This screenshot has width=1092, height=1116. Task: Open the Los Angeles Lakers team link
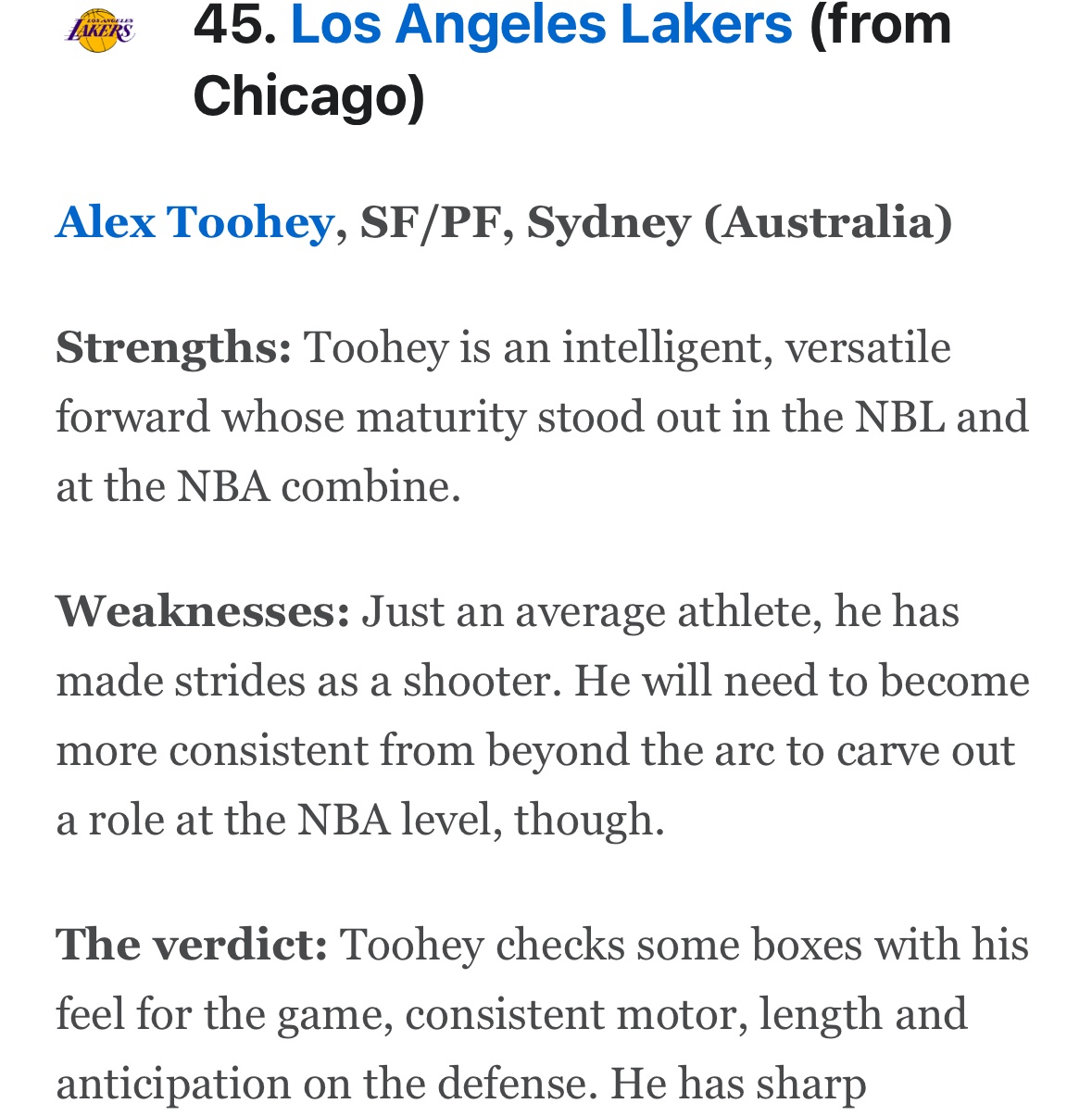tap(541, 24)
